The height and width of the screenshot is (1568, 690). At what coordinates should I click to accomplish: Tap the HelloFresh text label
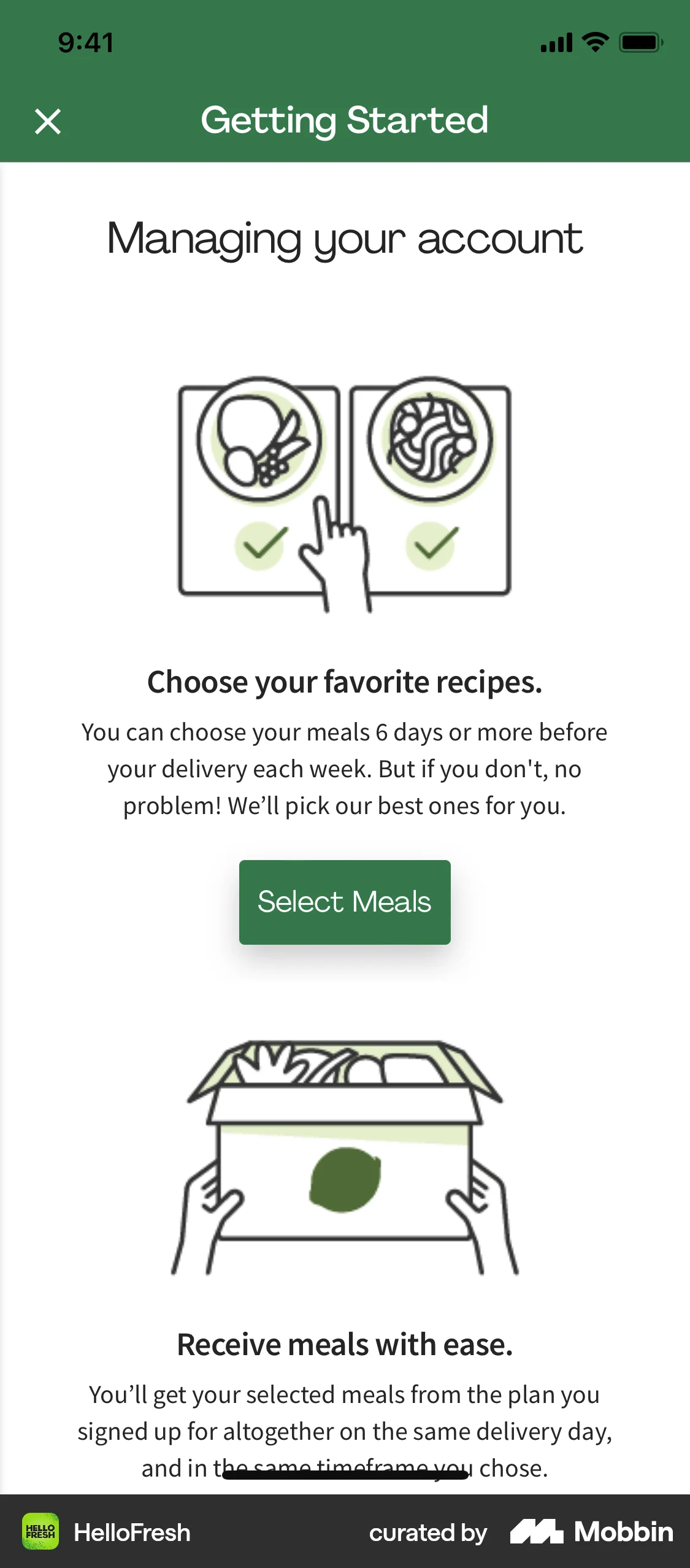coord(131,1532)
